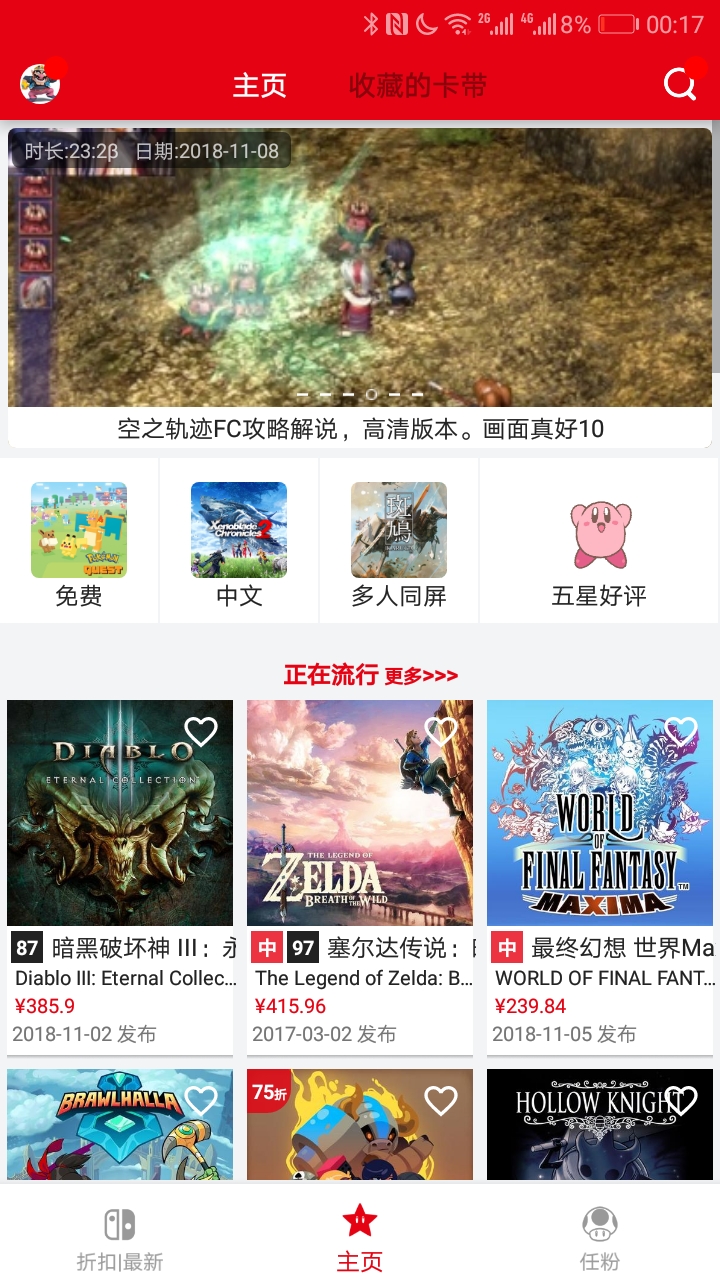Switch to 任粉 bottom tab

(x=600, y=1238)
